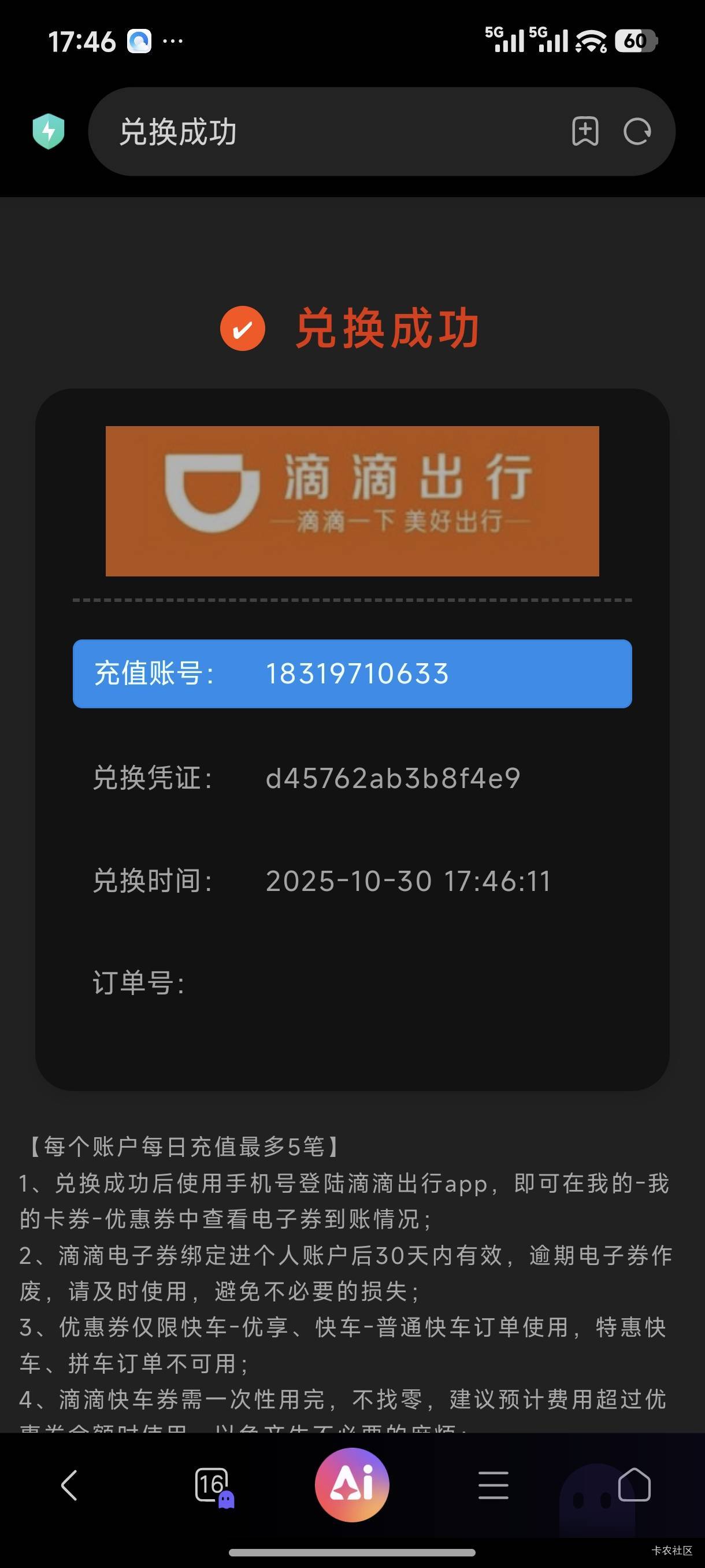Viewport: 705px width, 1568px height.
Task: Go back to the previous page
Action: pyautogui.click(x=69, y=1485)
